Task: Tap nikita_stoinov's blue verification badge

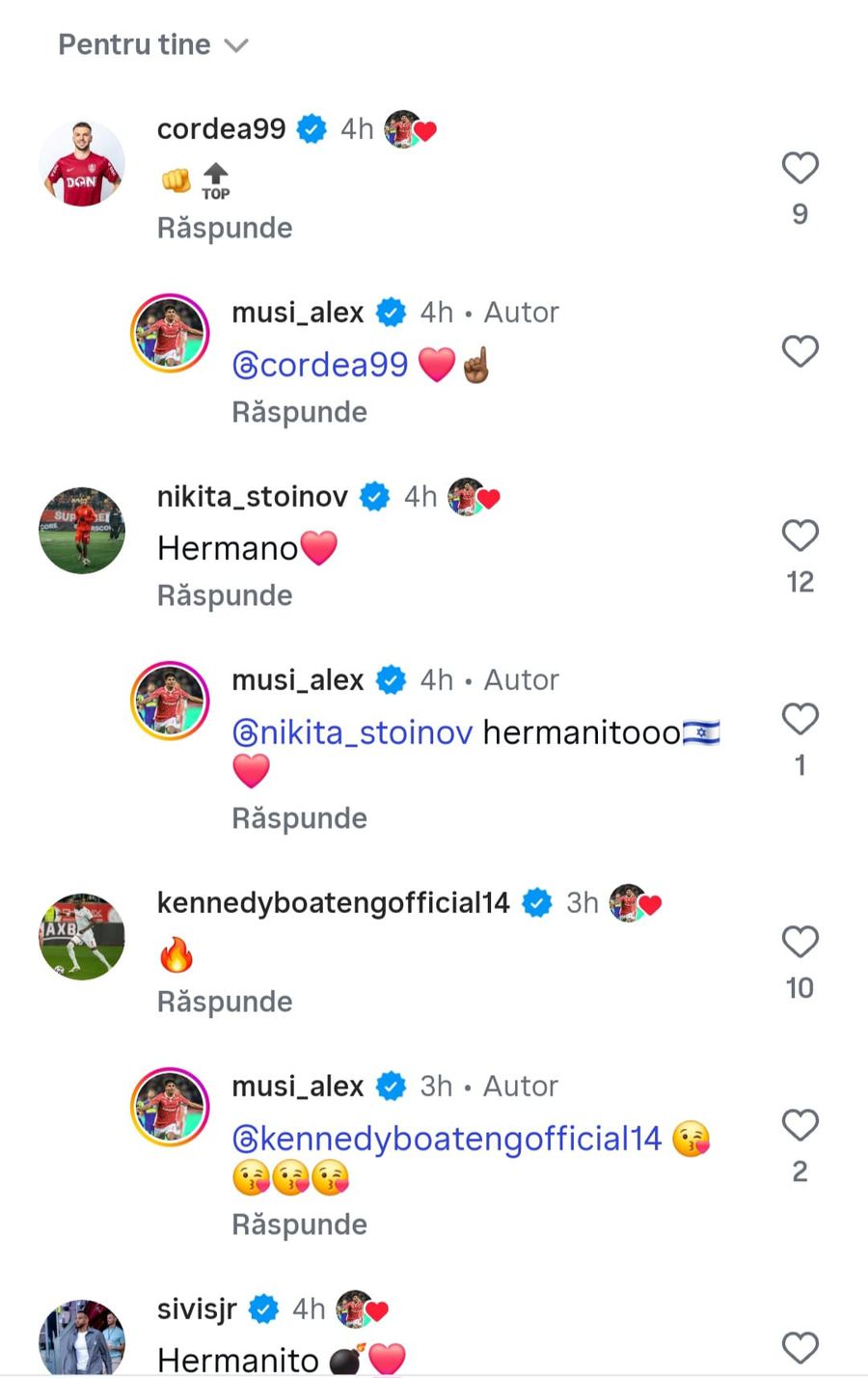Action: (374, 497)
